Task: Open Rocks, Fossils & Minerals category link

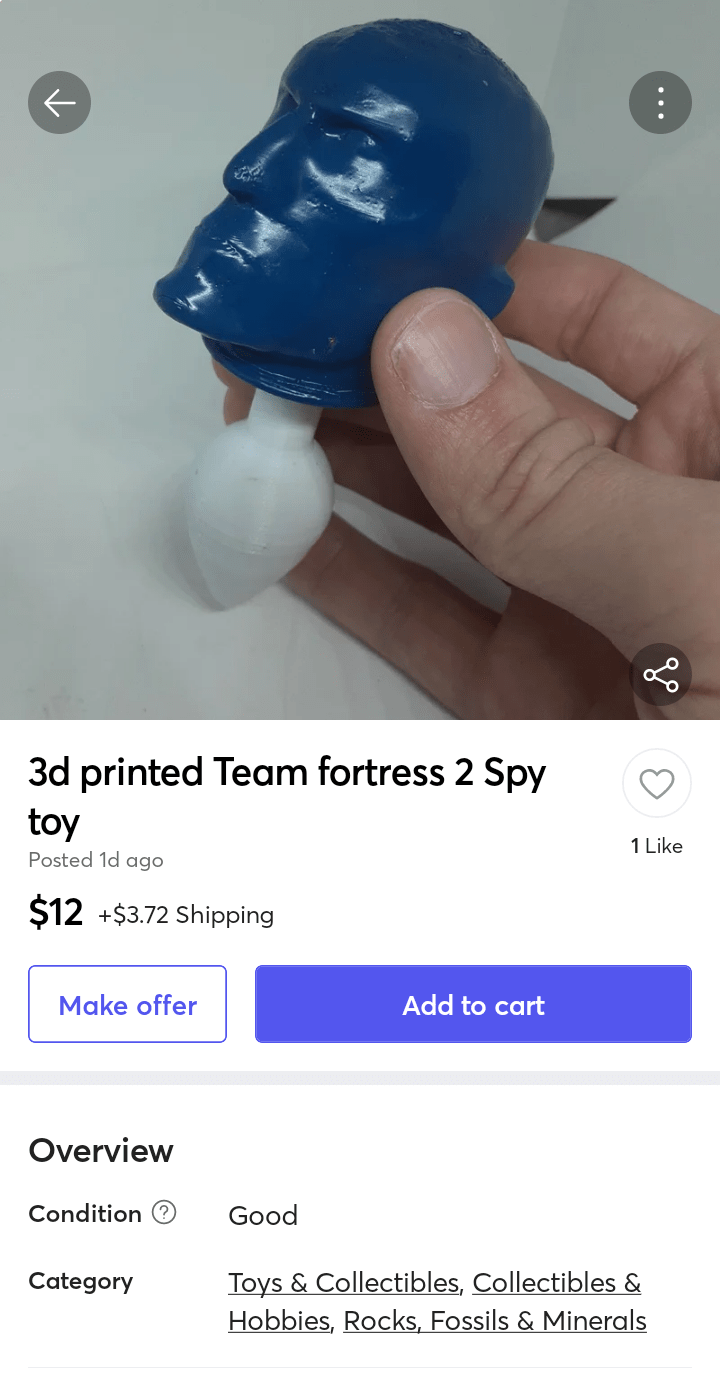Action: pyautogui.click(x=495, y=1321)
